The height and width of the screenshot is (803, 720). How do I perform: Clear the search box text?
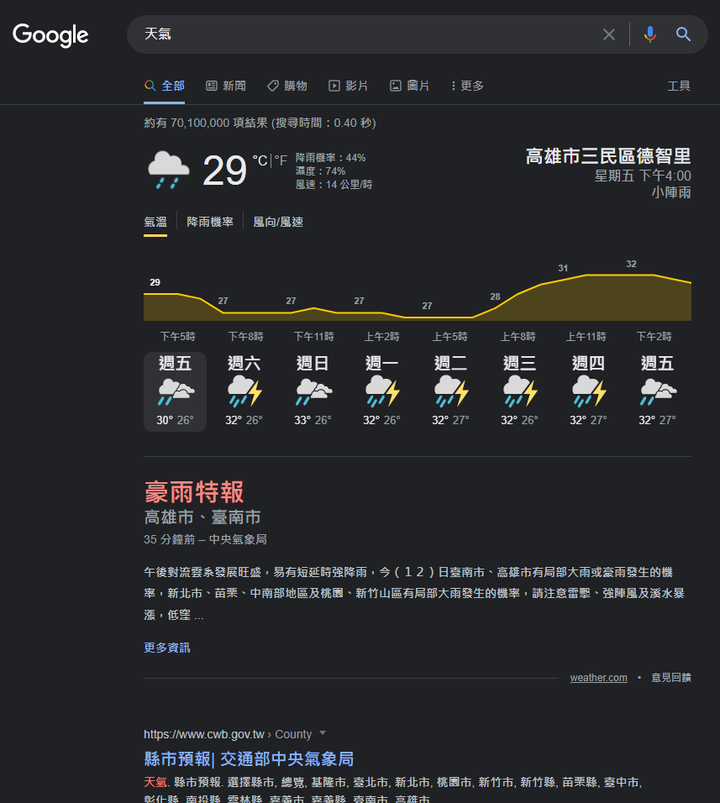[608, 35]
